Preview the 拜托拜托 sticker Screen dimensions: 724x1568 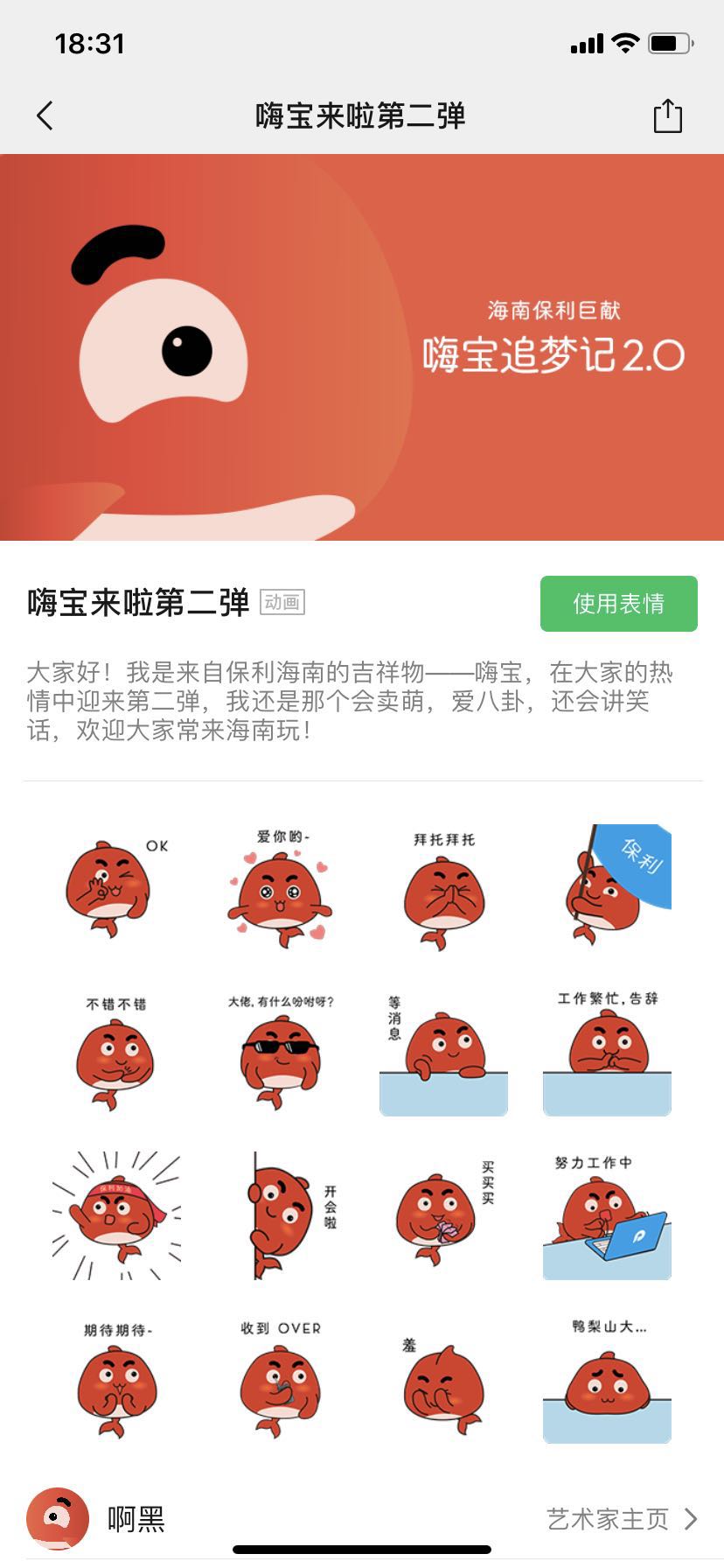[444, 887]
